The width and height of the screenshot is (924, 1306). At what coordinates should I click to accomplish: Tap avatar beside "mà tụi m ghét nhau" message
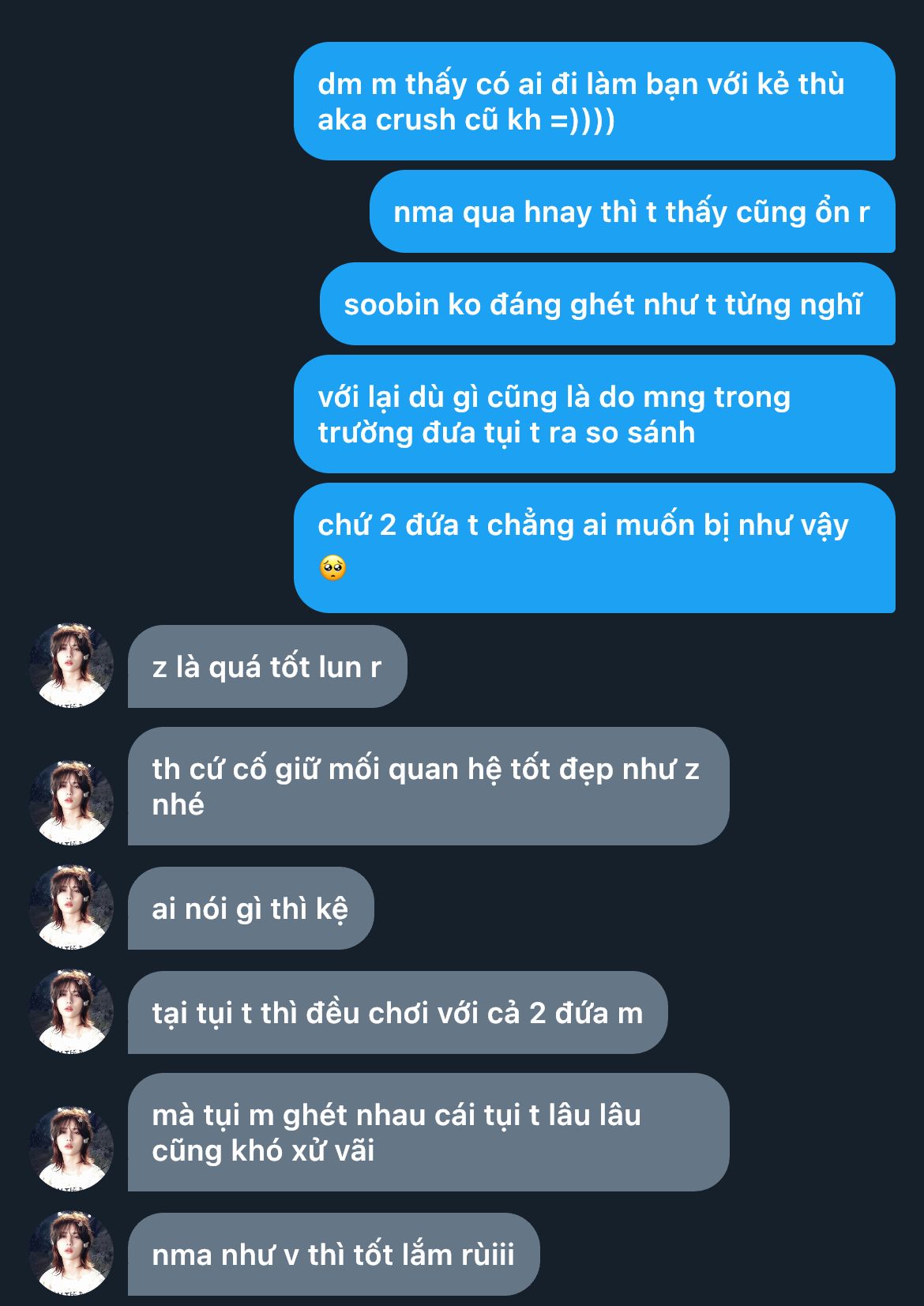(x=71, y=1149)
